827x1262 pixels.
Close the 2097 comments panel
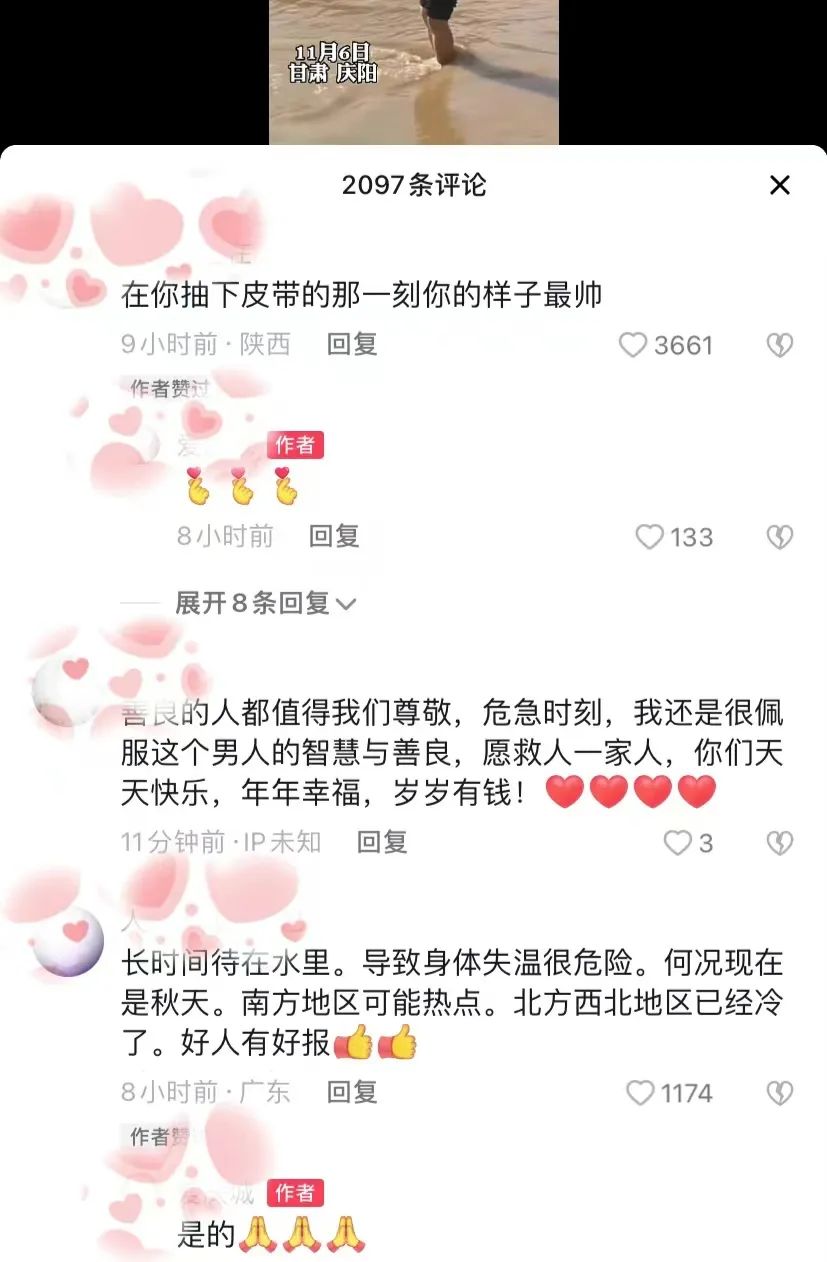(780, 185)
